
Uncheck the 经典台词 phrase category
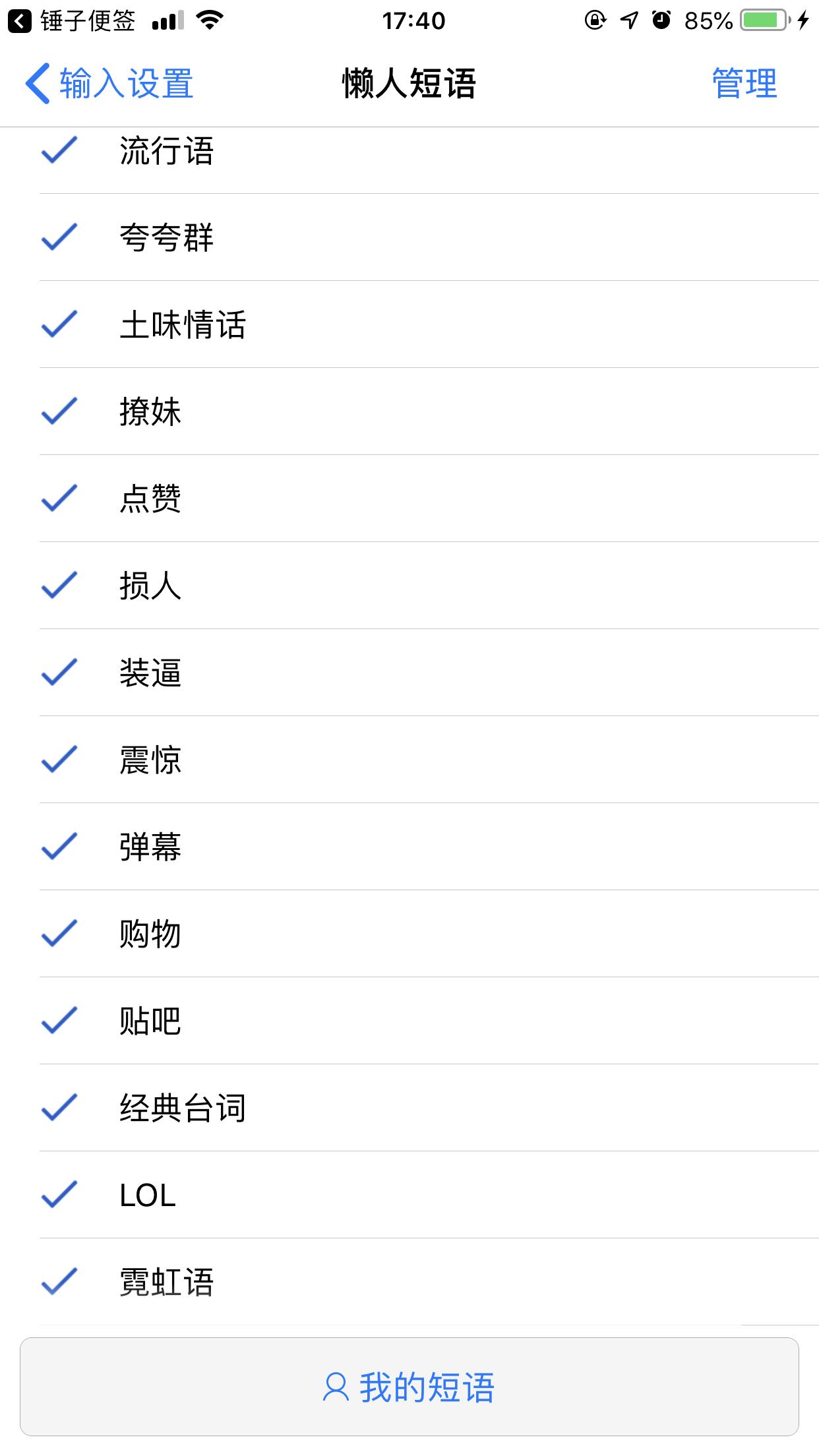tap(59, 1108)
